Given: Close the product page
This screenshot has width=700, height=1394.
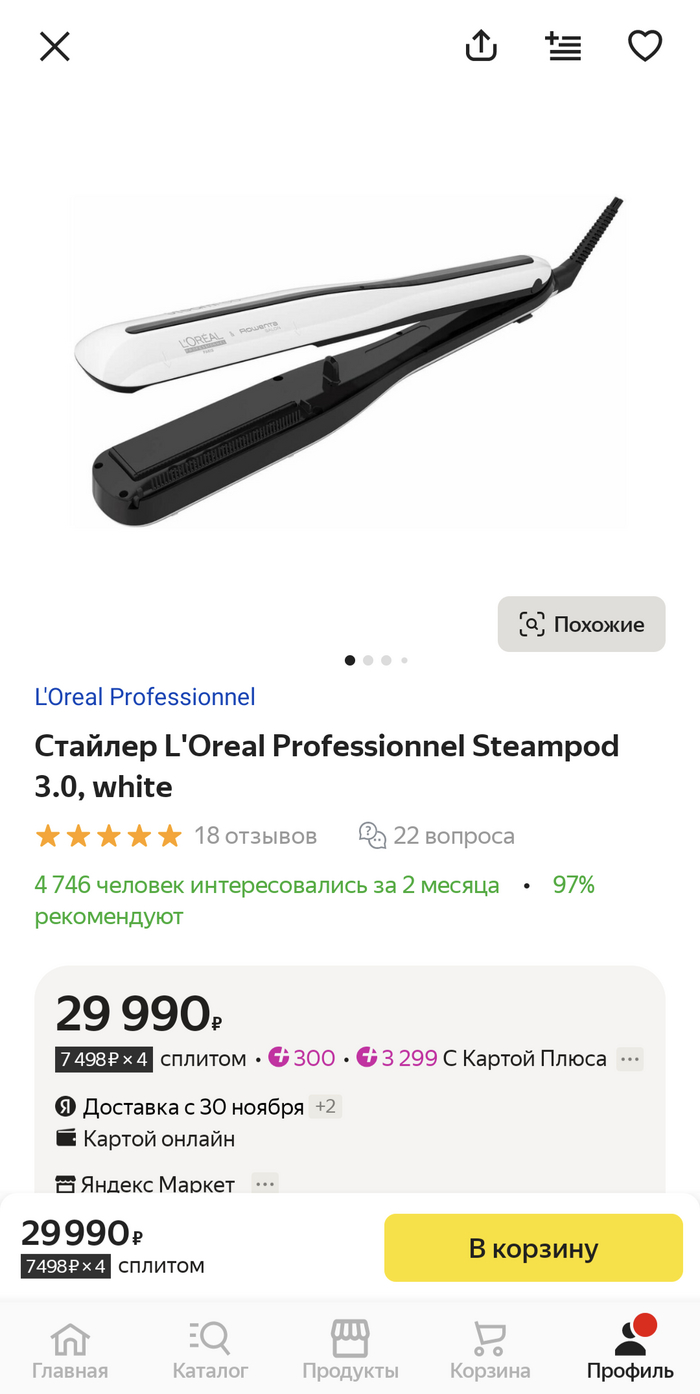Looking at the screenshot, I should tap(54, 46).
